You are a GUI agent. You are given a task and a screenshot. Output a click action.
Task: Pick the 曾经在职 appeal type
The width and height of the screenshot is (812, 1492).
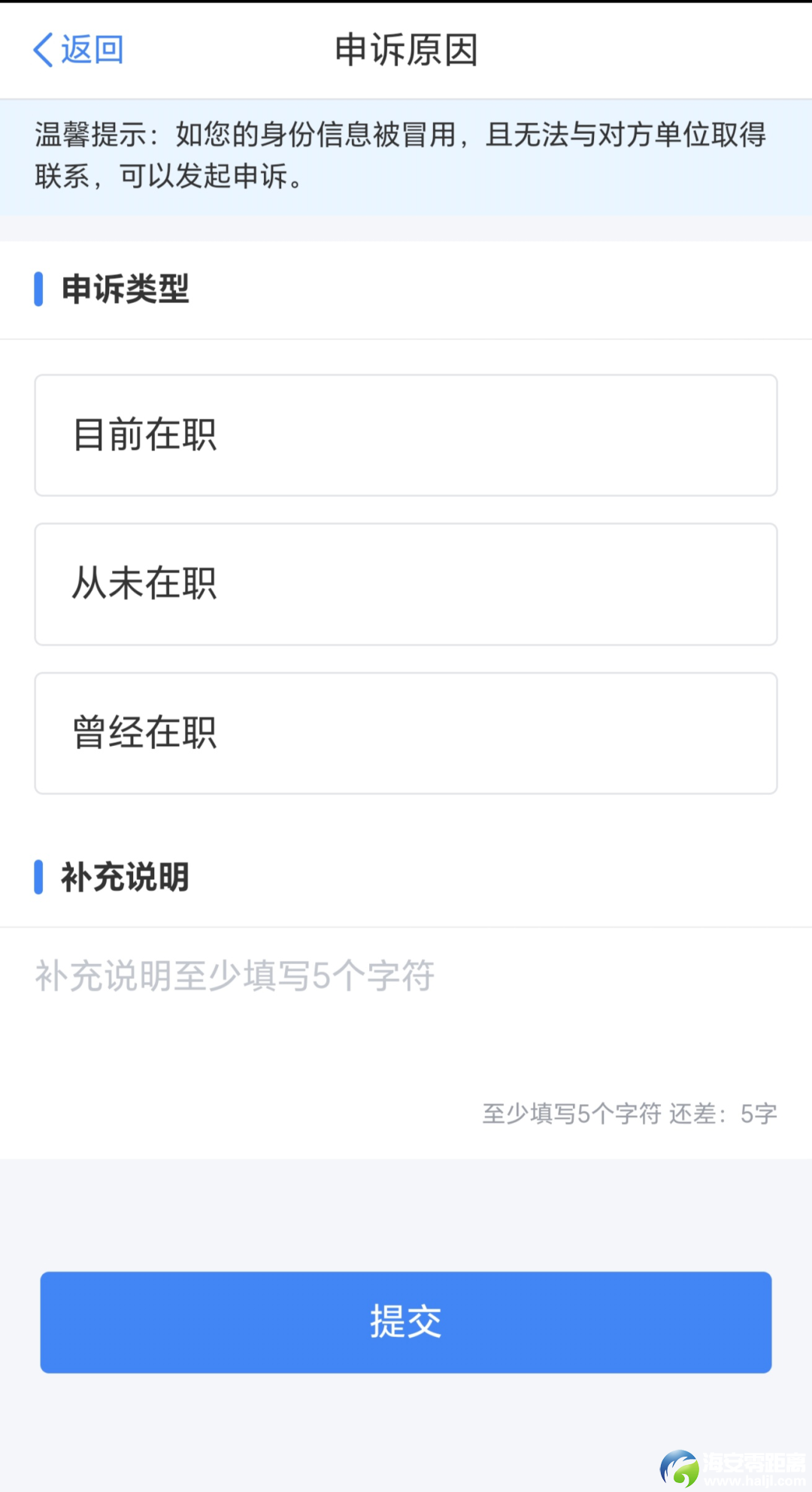coord(406,733)
